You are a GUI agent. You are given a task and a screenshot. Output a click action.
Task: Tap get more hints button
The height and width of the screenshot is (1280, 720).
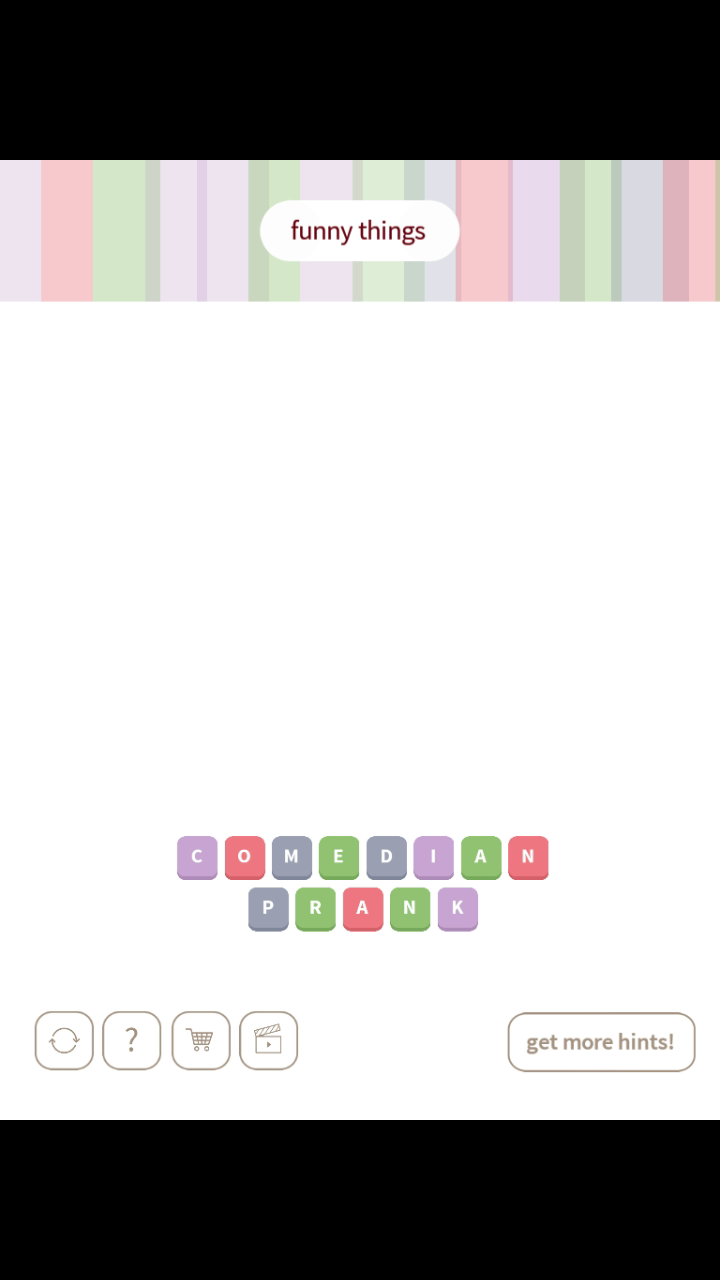click(601, 1042)
